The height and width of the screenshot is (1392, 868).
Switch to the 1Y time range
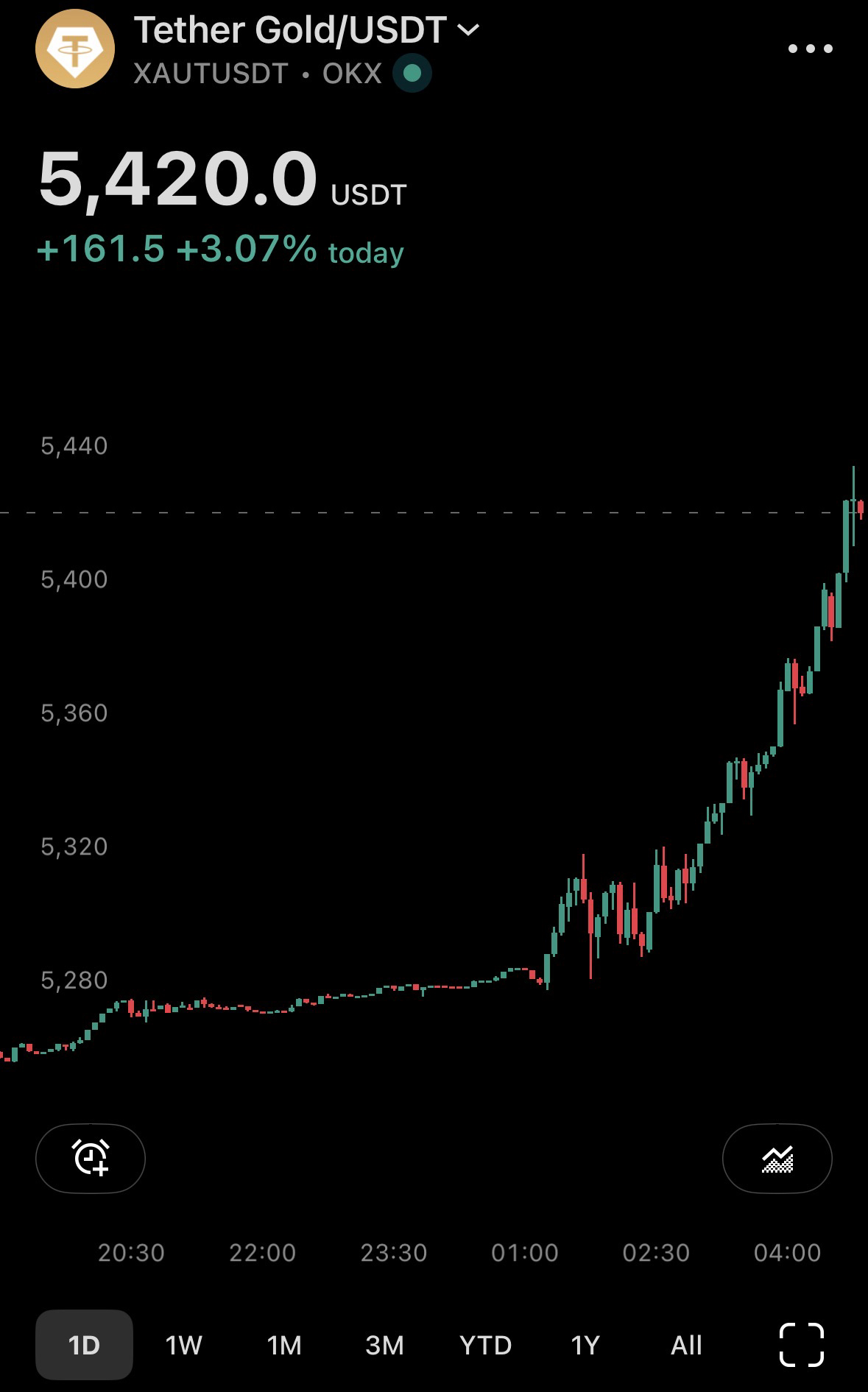tap(585, 1345)
